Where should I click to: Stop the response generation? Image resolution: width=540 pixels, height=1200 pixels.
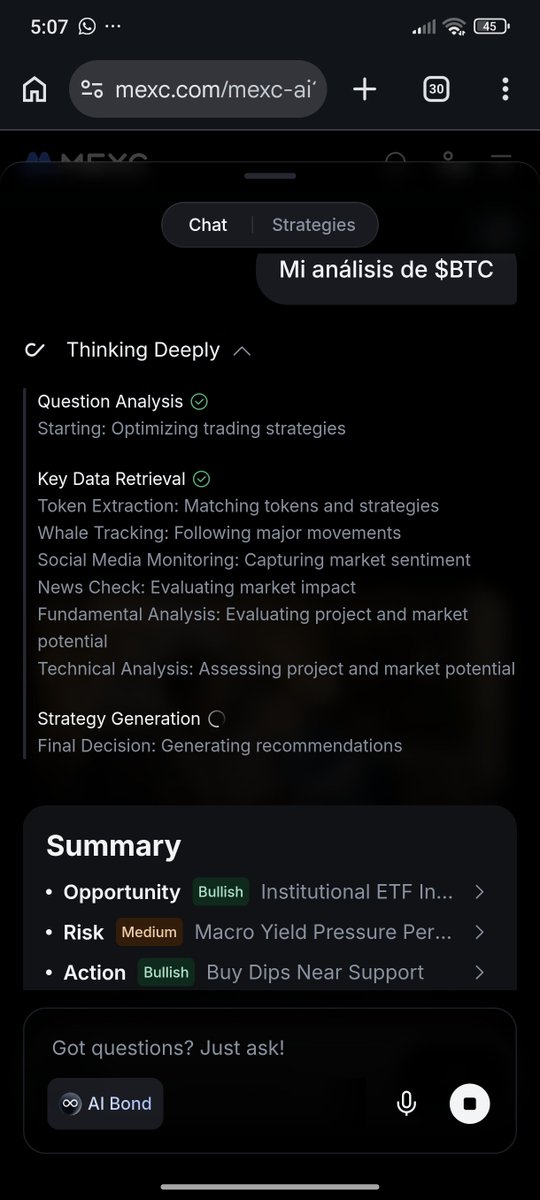[x=470, y=1104]
